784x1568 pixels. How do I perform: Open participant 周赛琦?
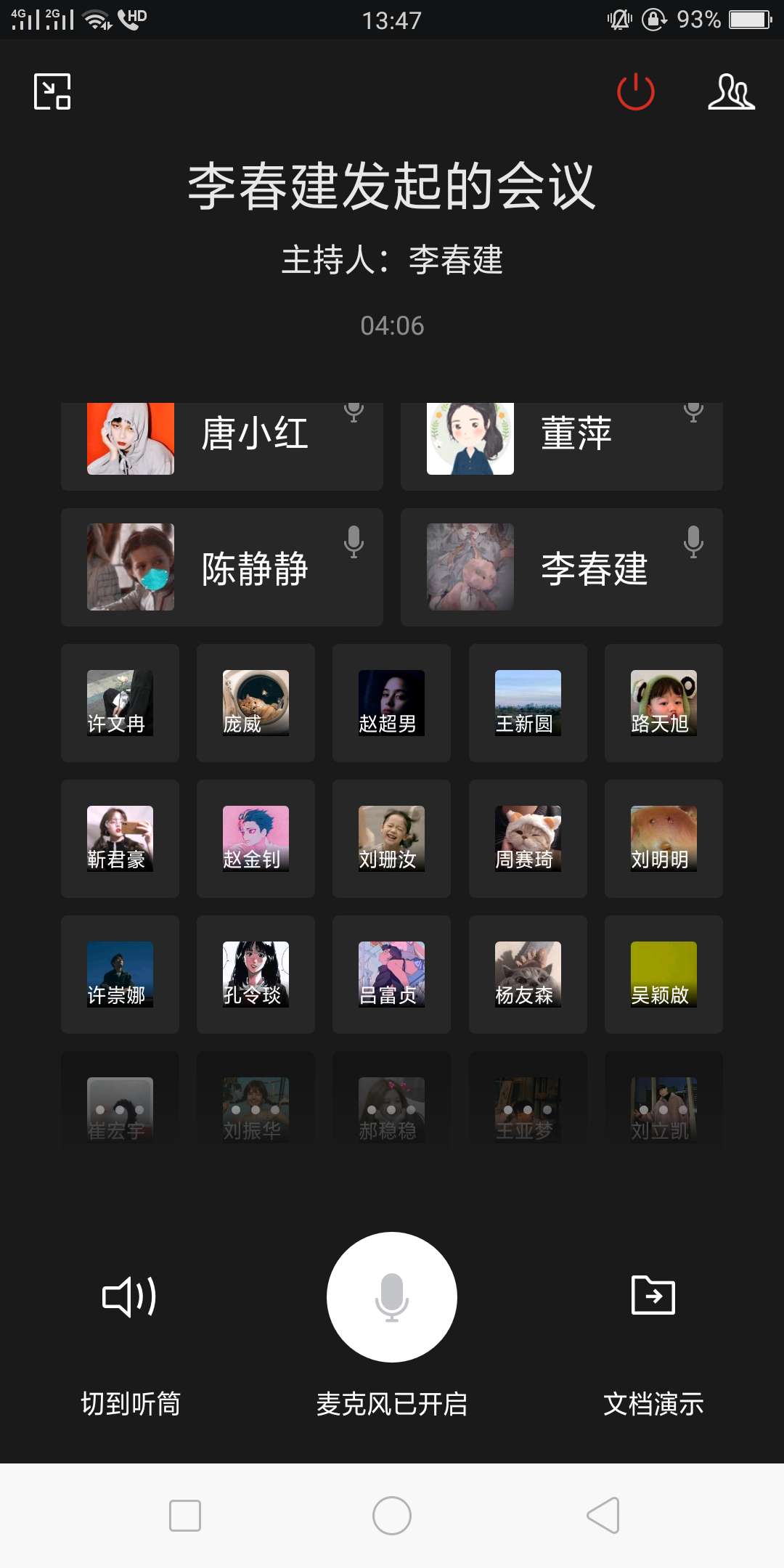point(528,838)
